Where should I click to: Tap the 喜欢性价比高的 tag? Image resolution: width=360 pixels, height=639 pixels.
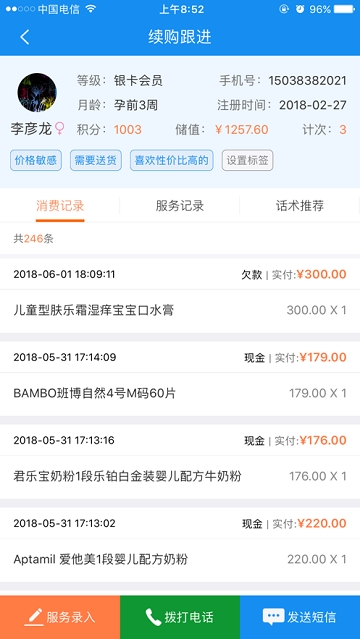click(172, 160)
